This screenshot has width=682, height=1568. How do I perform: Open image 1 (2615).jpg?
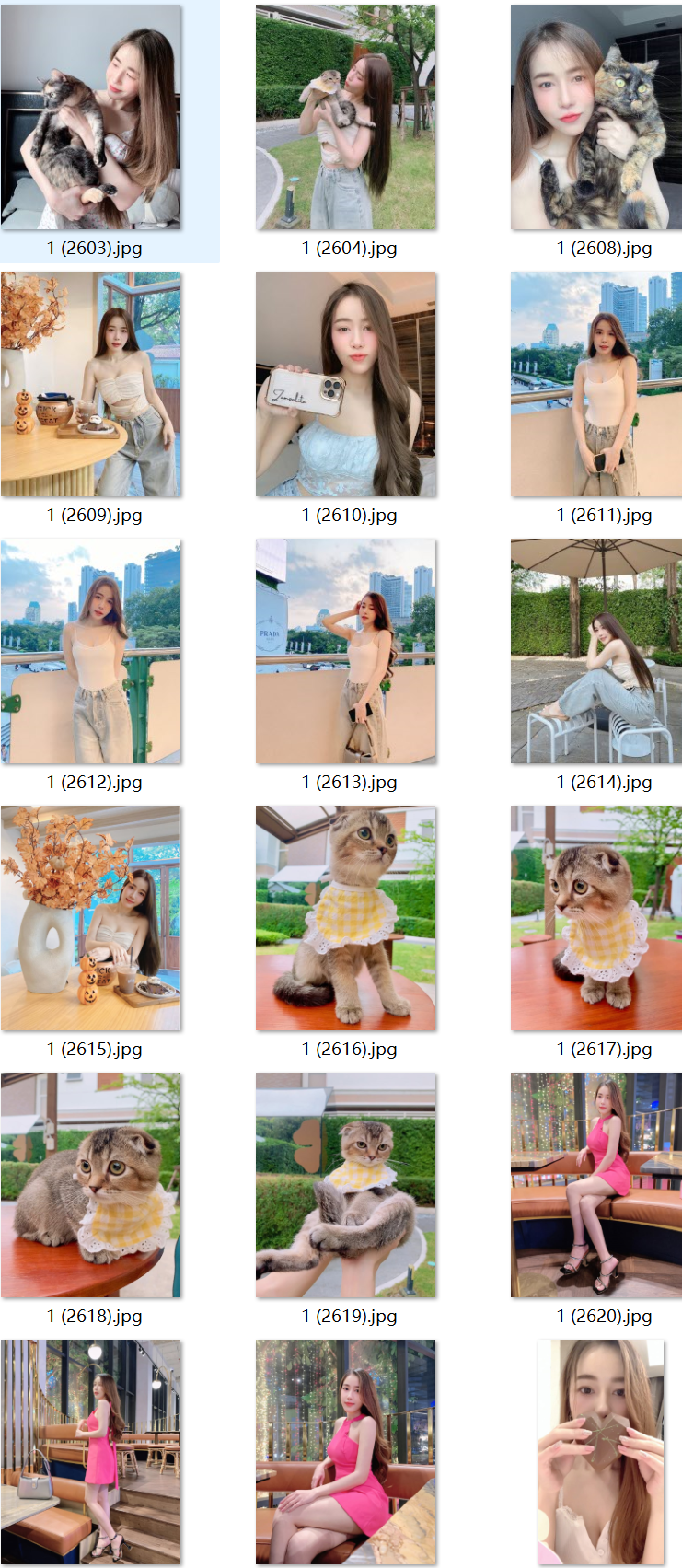(91, 918)
